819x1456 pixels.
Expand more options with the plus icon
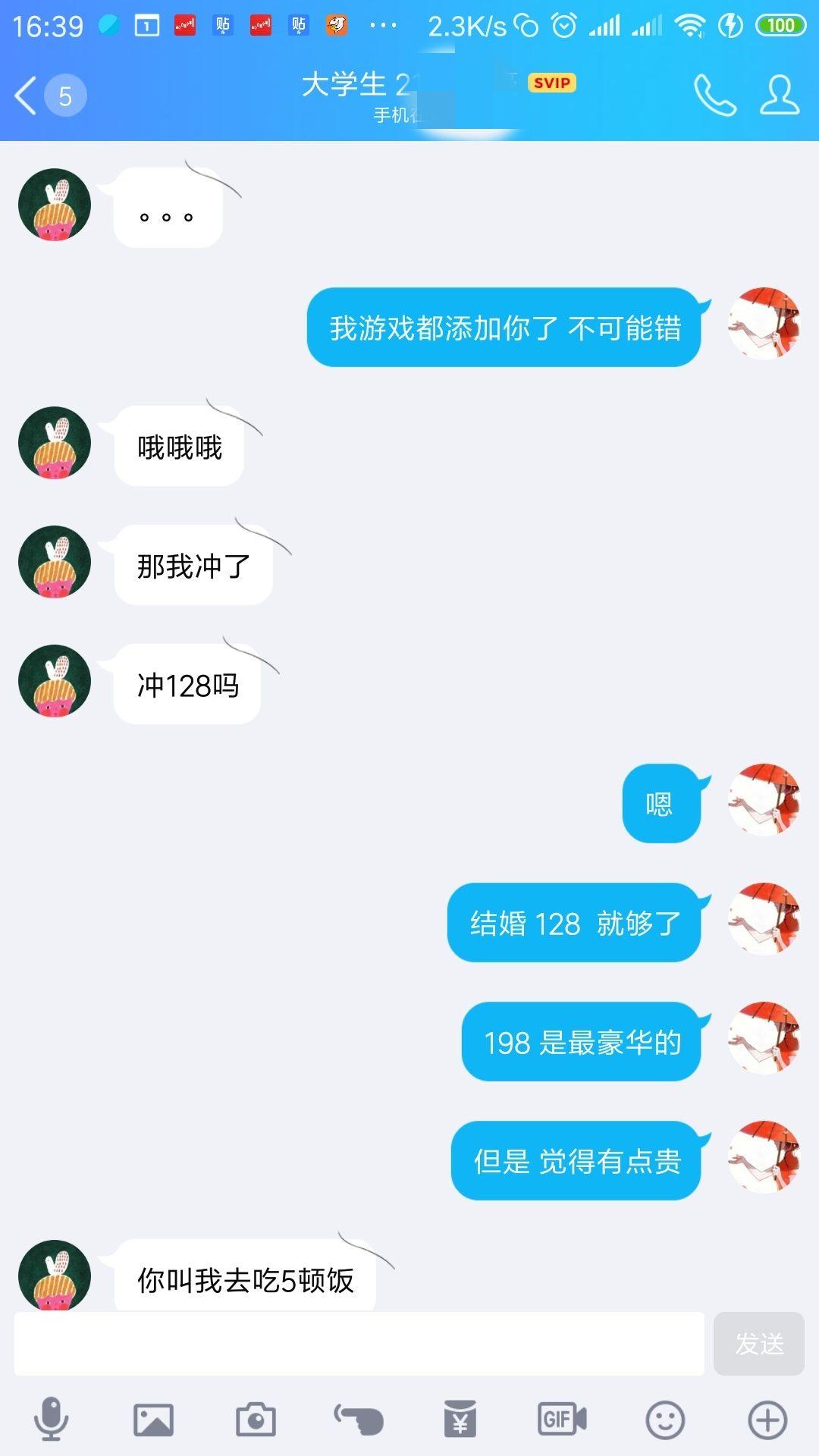pos(767,1420)
